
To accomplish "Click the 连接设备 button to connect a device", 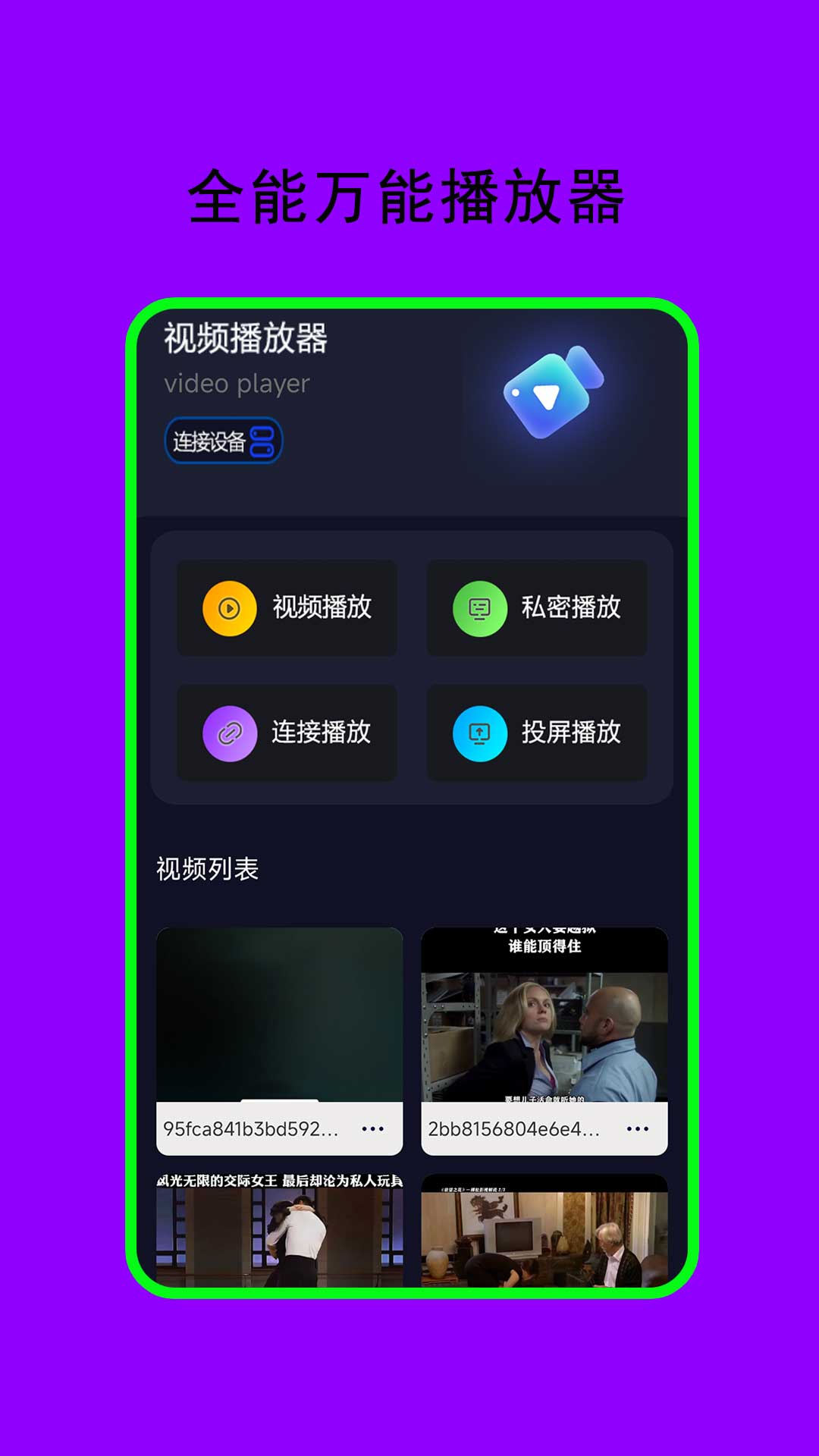I will click(222, 440).
